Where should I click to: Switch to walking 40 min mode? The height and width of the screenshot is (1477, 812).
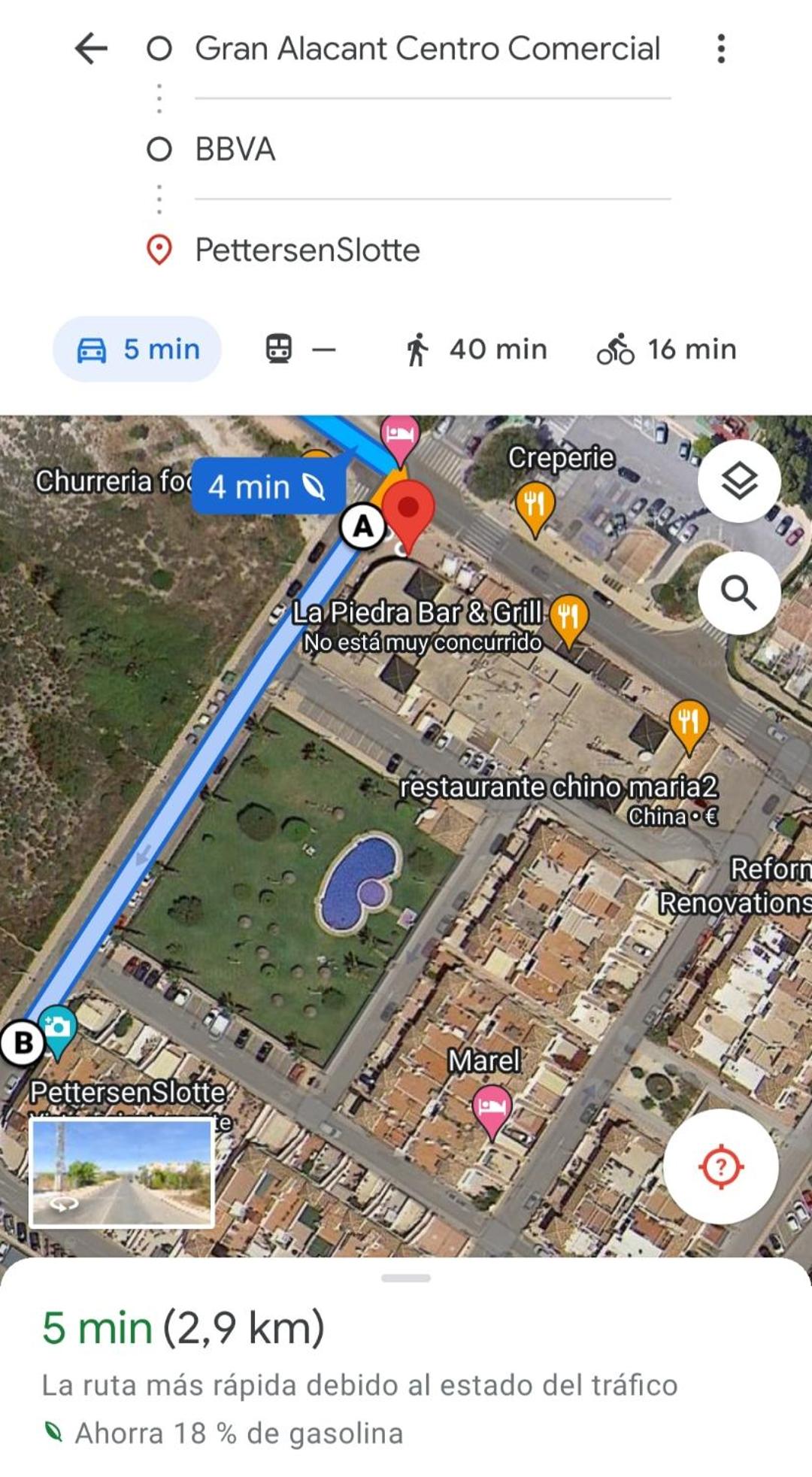click(x=475, y=349)
